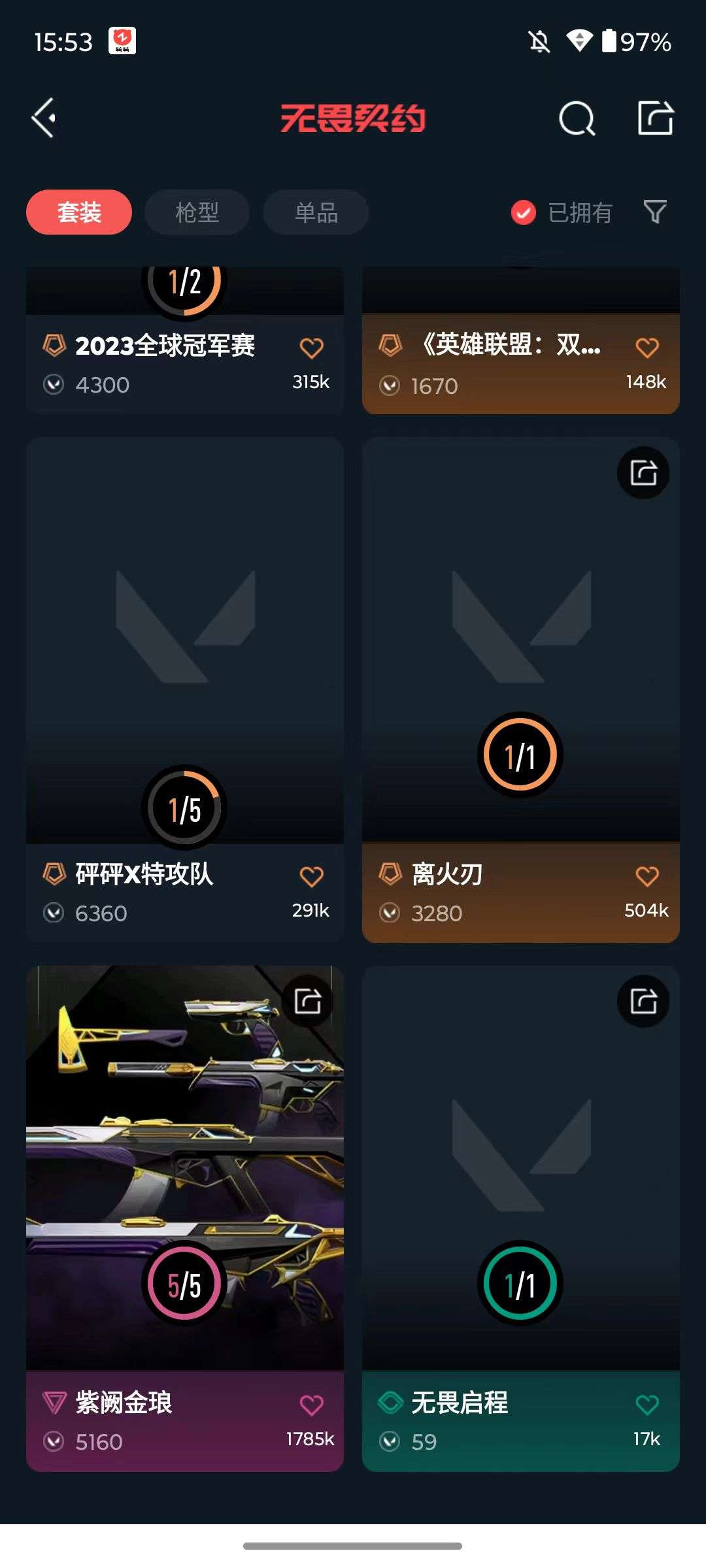
Task: Click the share icon in the top bar
Action: (656, 118)
